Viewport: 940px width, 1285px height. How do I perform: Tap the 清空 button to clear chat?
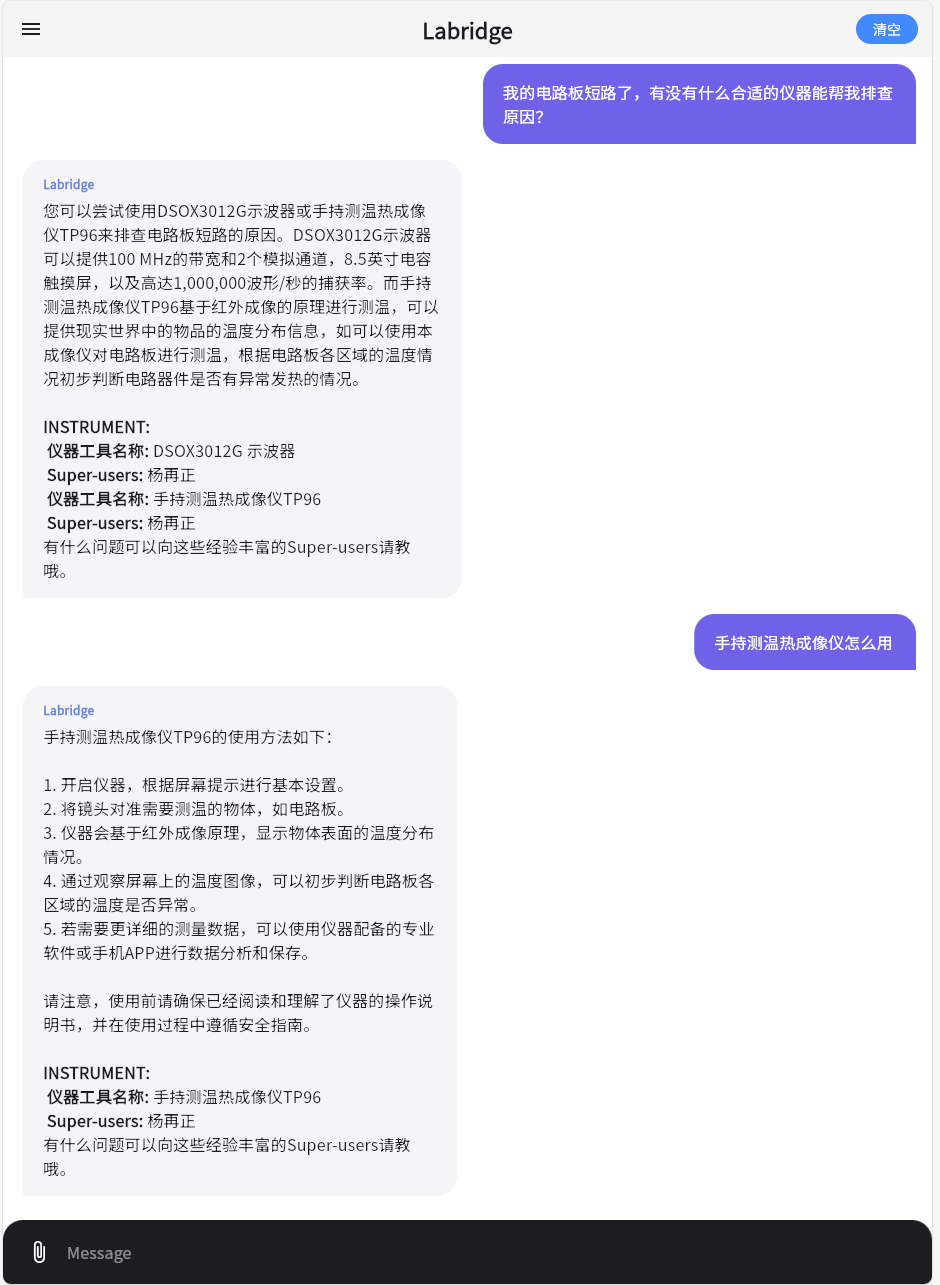(886, 30)
